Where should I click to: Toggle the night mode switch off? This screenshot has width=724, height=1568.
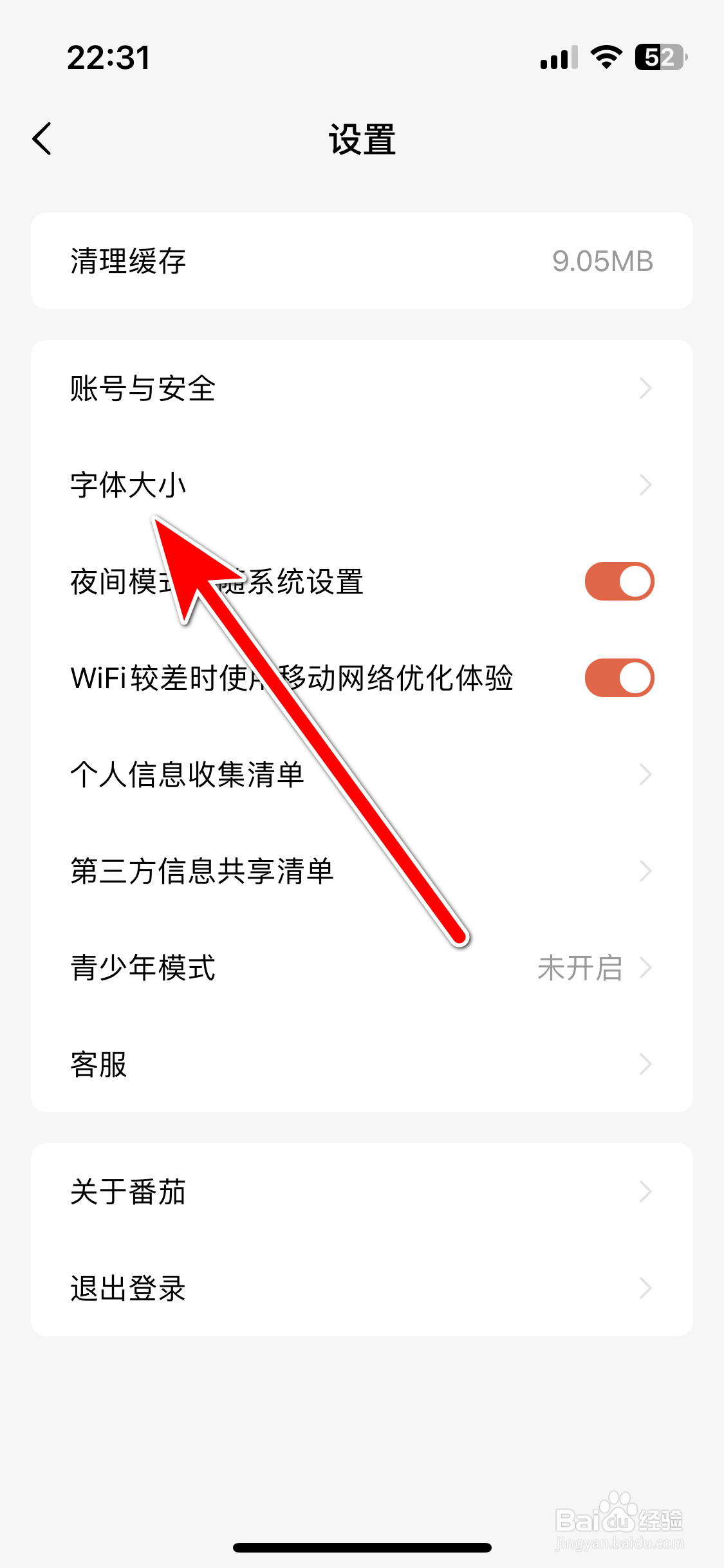pos(619,581)
